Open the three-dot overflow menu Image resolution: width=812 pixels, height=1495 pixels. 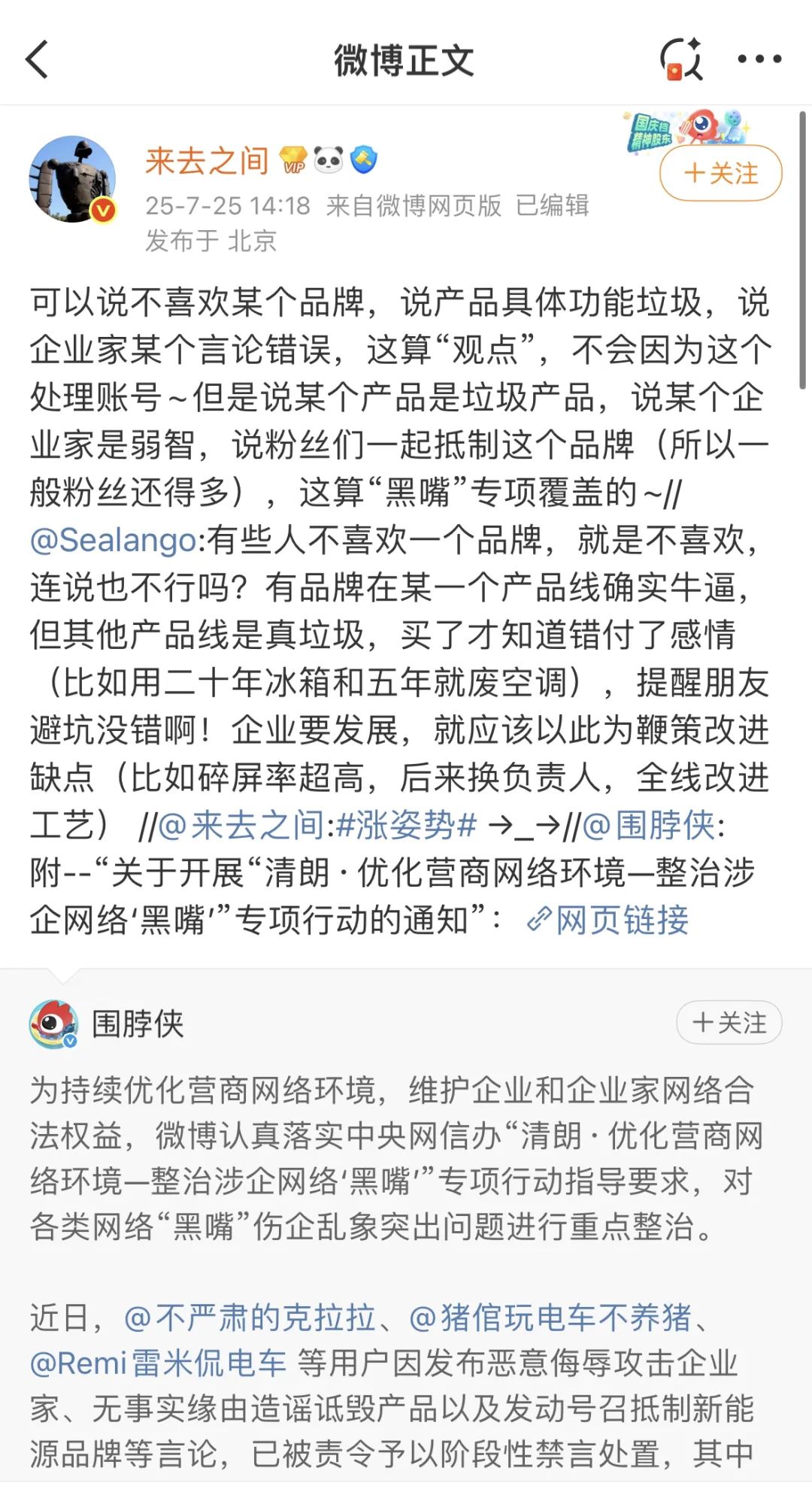(759, 59)
